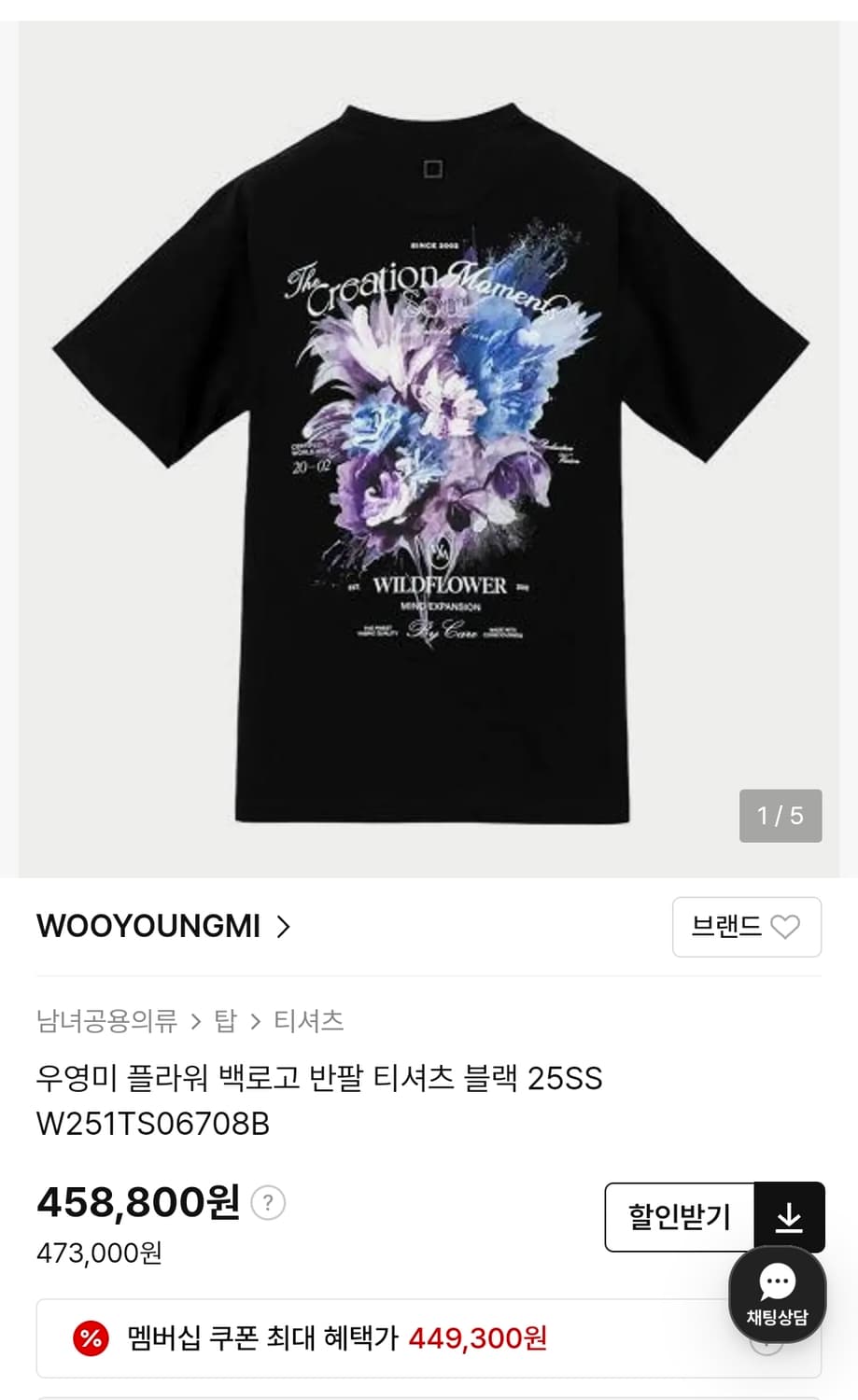Open the 티셔츠 category link
This screenshot has height=1400, width=858.
click(308, 1022)
